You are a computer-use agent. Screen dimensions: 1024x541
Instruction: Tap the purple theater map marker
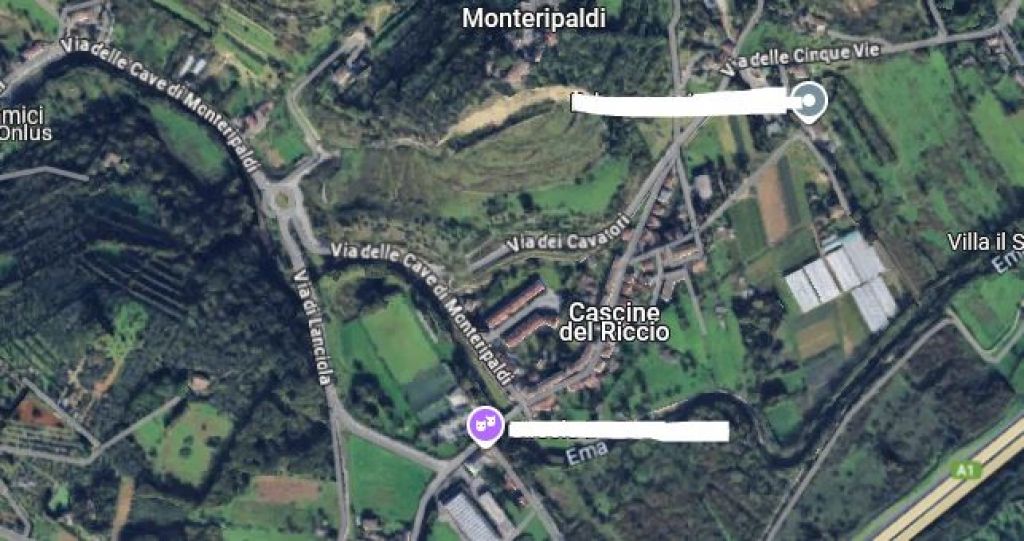tap(484, 425)
